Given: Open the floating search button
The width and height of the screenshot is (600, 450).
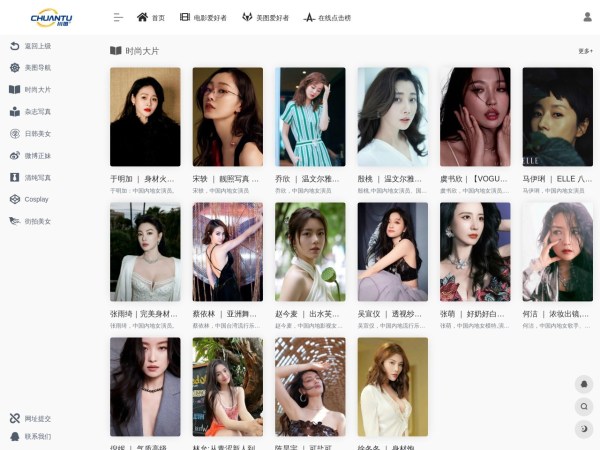Looking at the screenshot, I should click(x=584, y=406).
